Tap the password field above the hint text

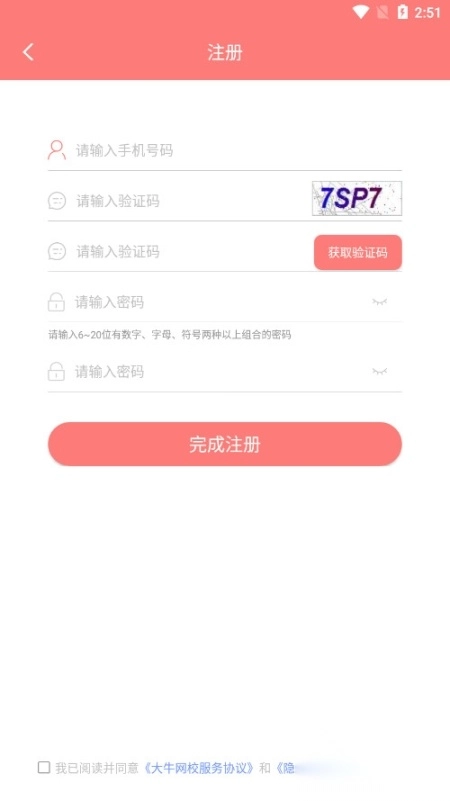(220, 302)
